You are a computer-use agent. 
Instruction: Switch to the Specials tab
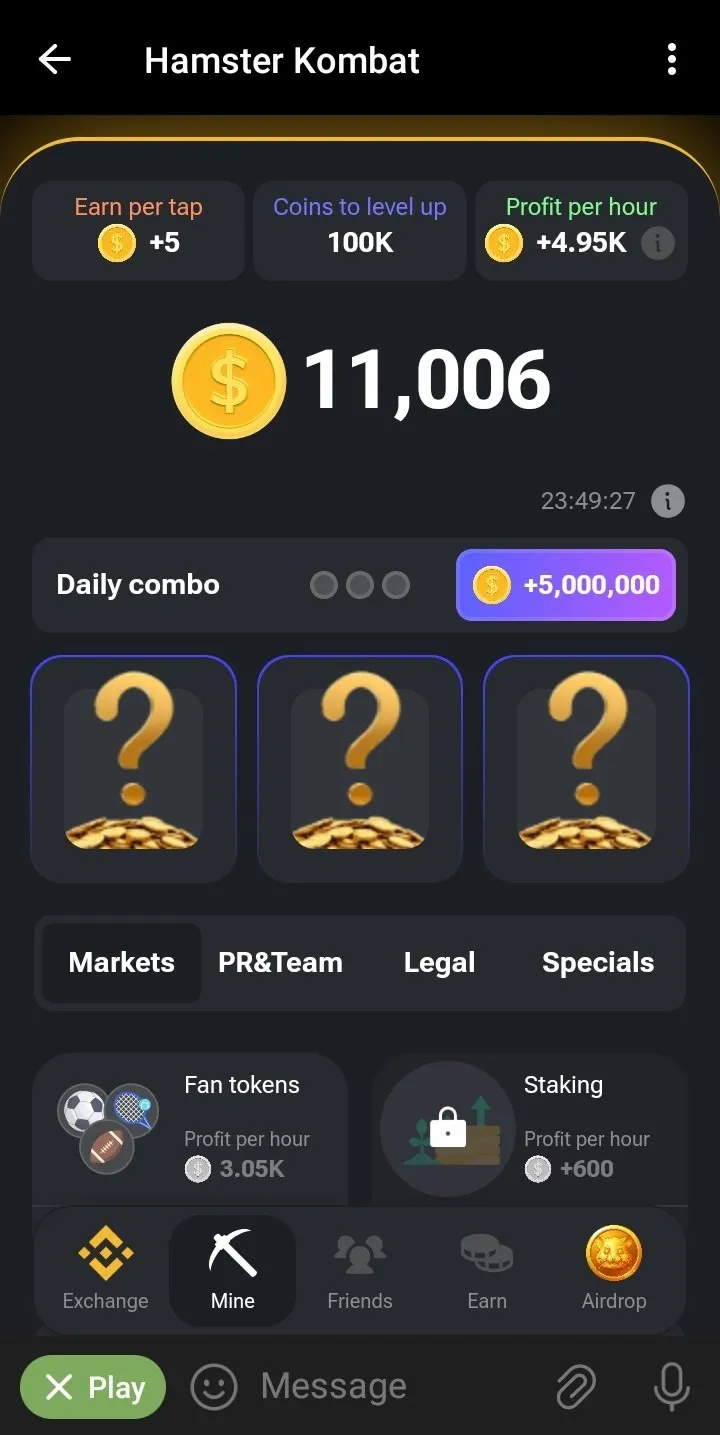coord(597,963)
